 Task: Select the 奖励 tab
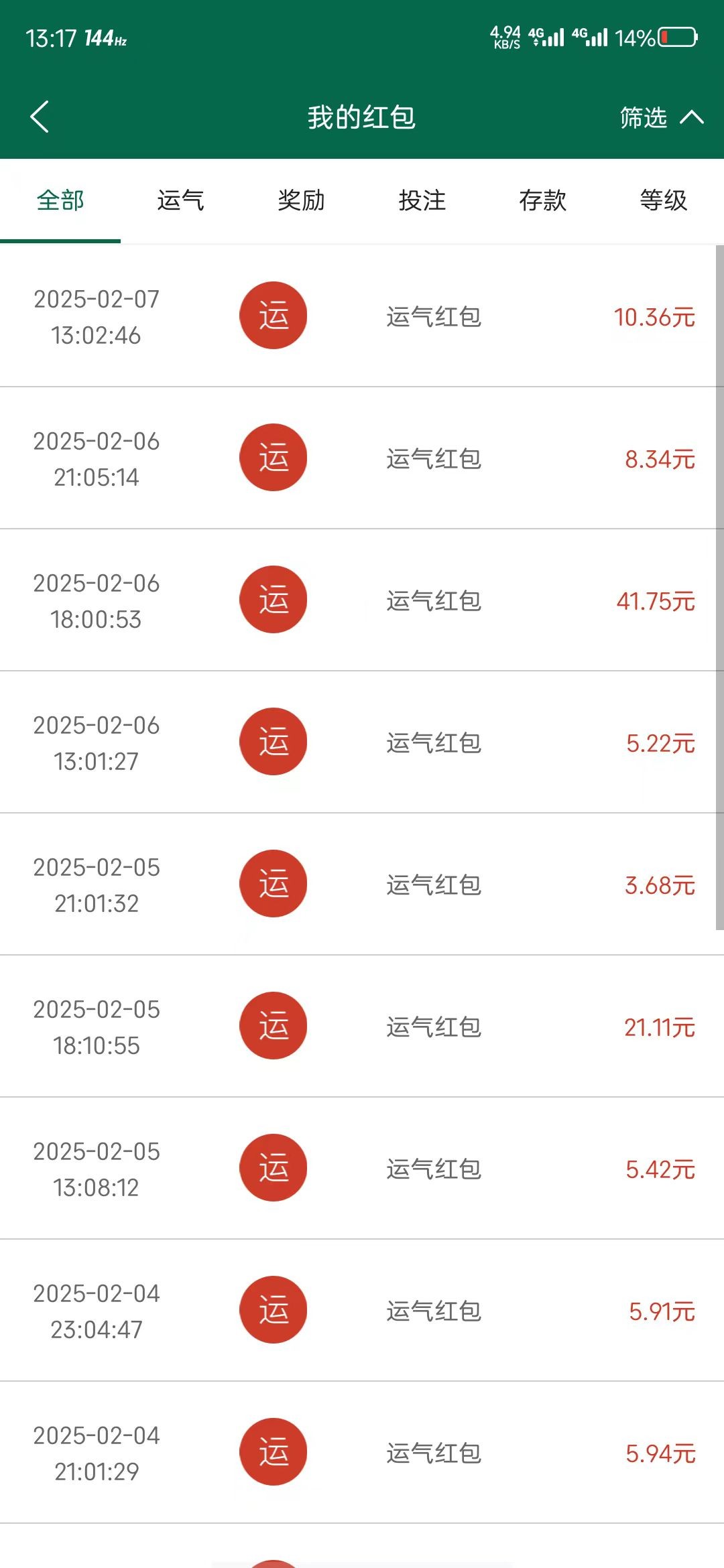pos(302,200)
